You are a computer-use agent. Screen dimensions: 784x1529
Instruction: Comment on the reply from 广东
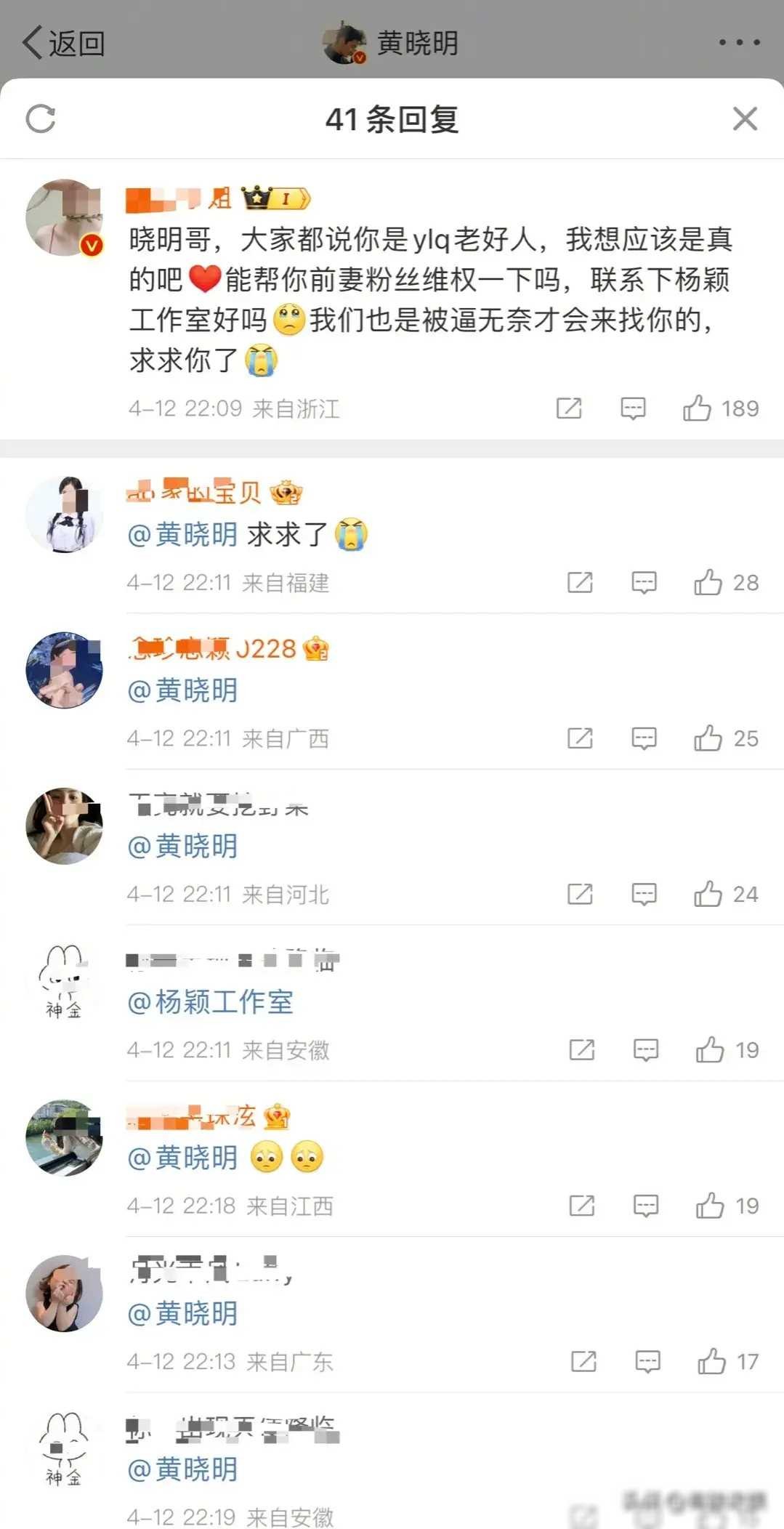[647, 1361]
